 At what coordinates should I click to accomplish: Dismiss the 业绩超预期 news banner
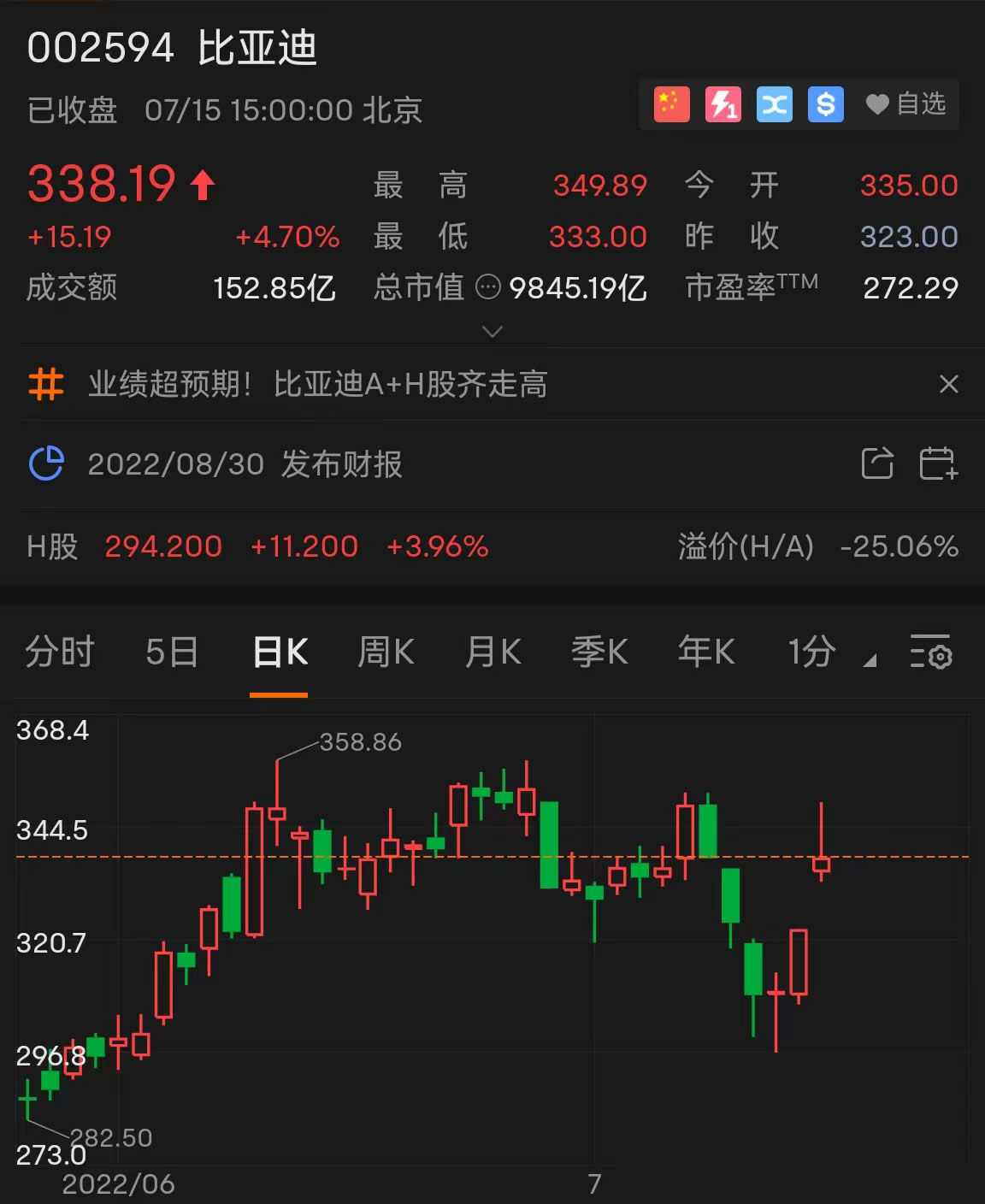click(948, 385)
